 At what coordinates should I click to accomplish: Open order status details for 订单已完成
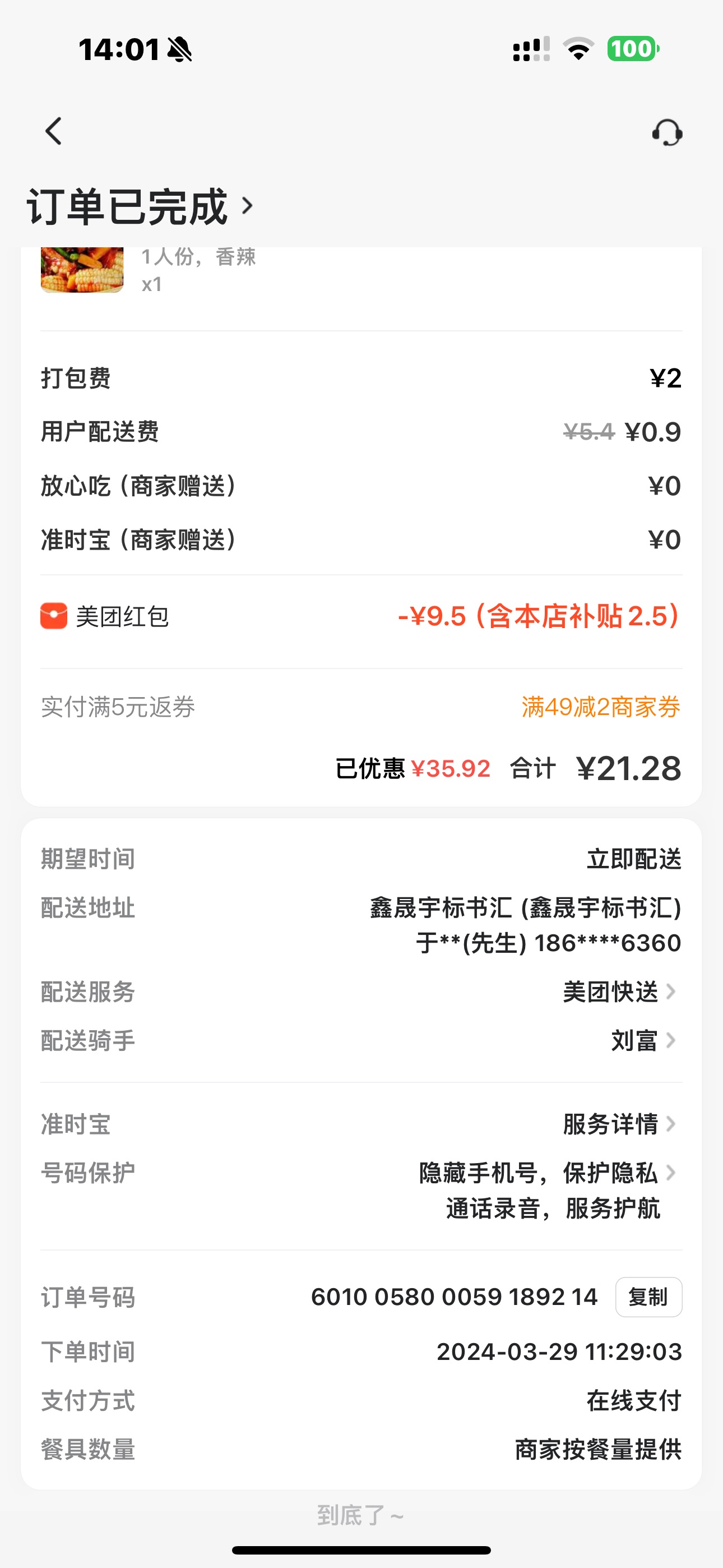pos(140,207)
